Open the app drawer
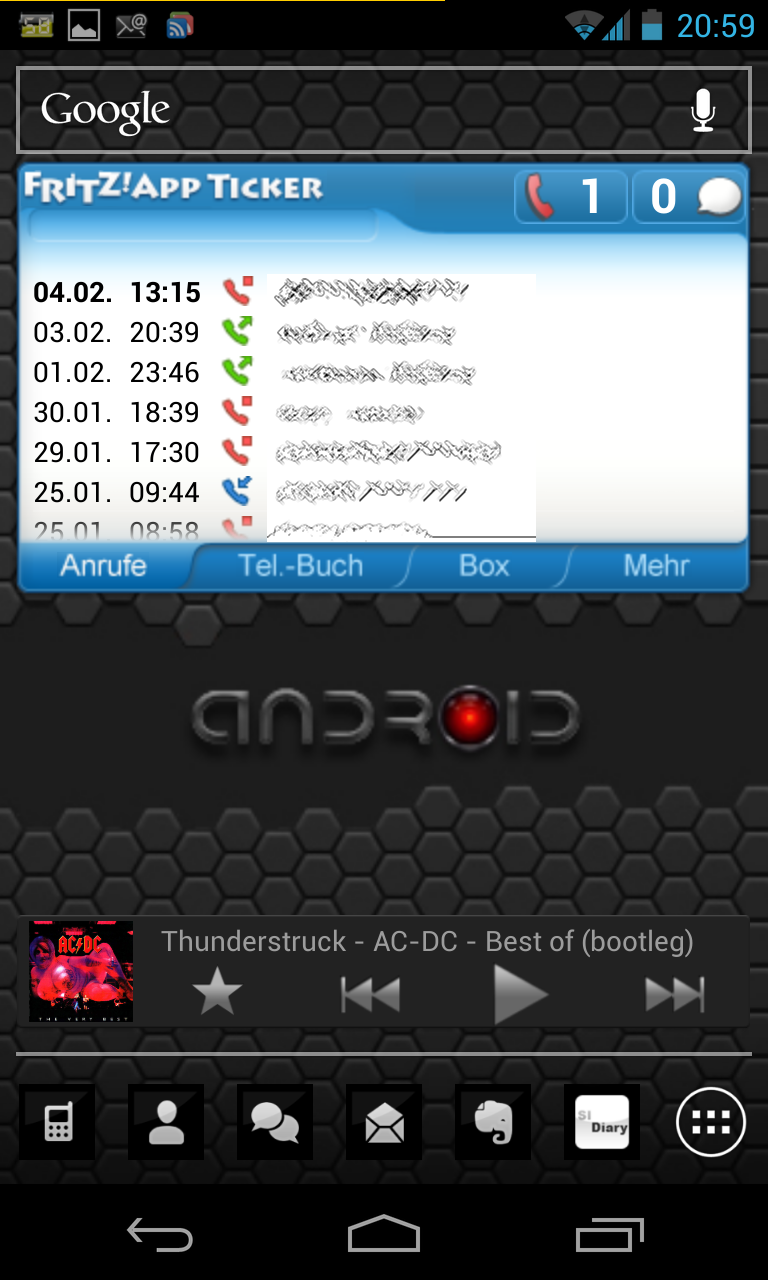Viewport: 768px width, 1280px height. 711,1122
